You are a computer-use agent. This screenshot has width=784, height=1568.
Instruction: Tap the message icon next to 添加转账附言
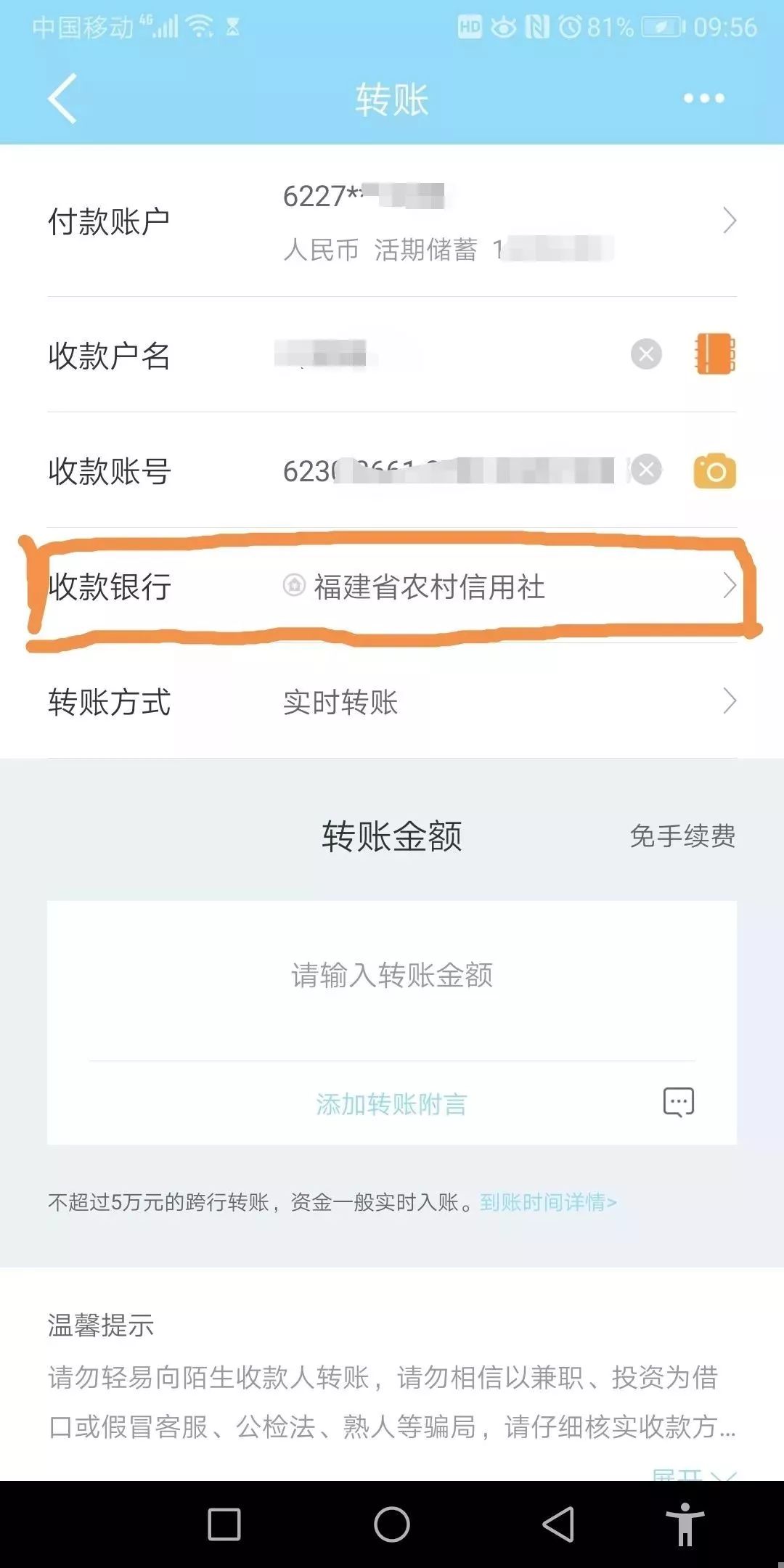click(677, 1102)
